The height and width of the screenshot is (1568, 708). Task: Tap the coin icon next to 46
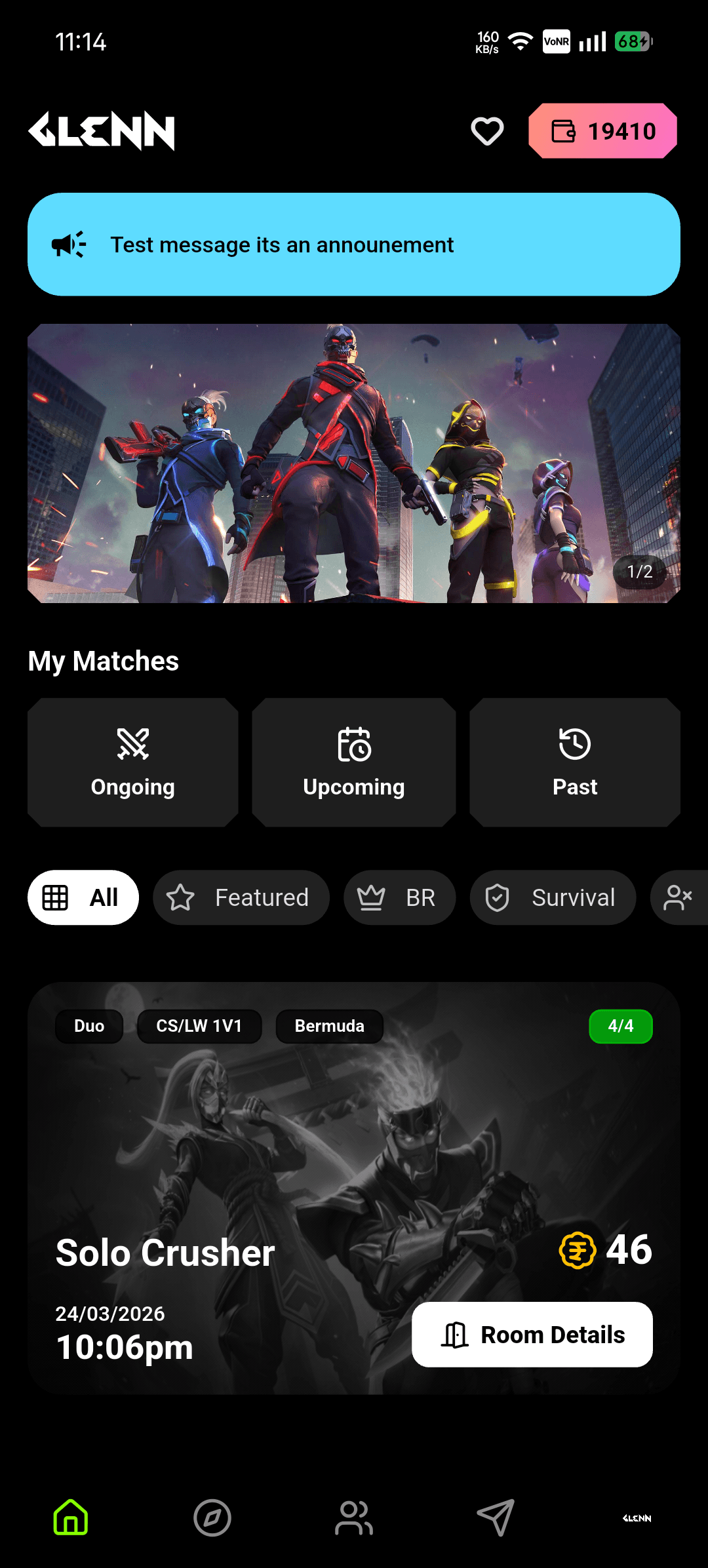(x=576, y=1249)
